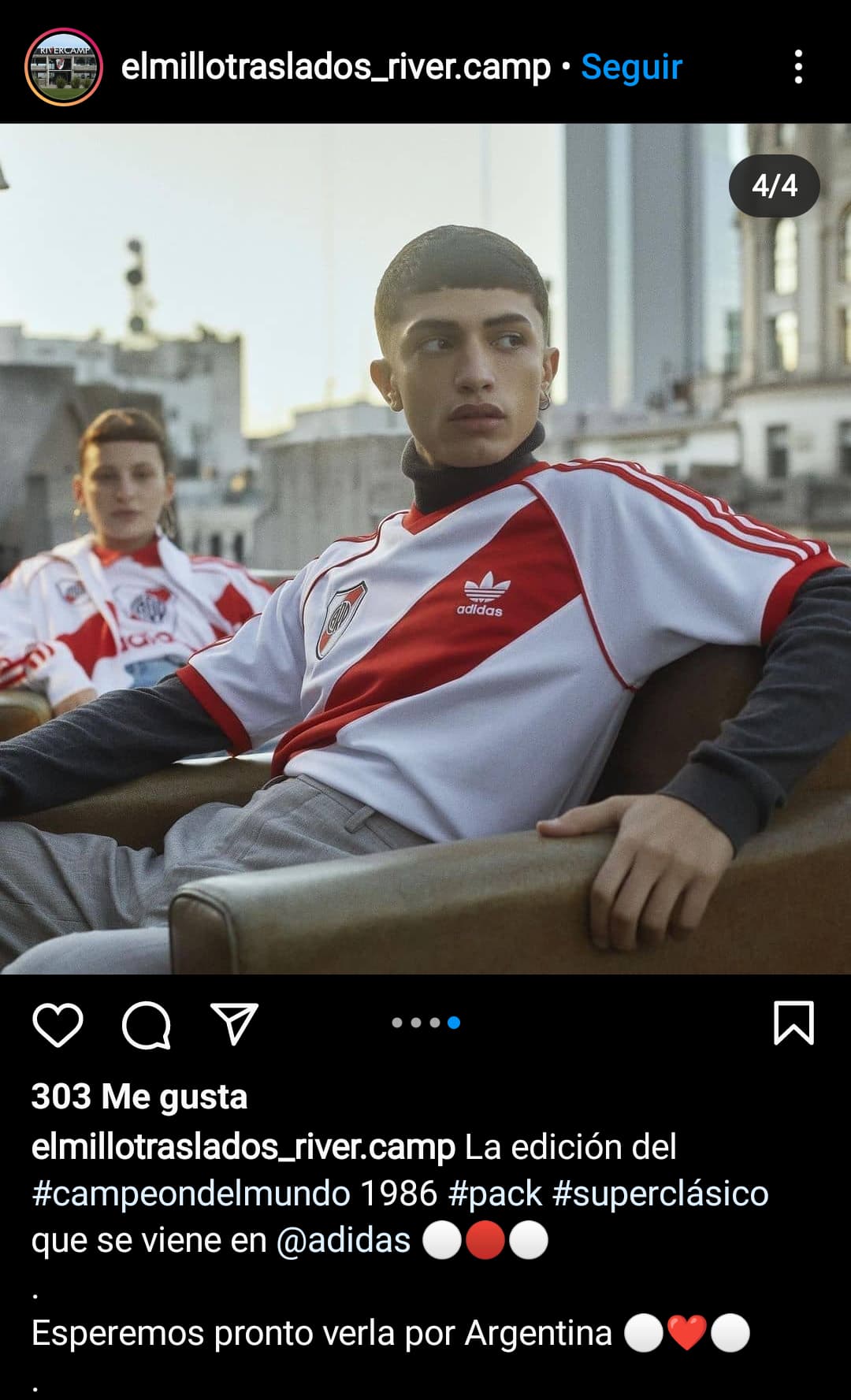Open the #superclásico hashtag
Image resolution: width=851 pixels, height=1400 pixels.
pos(660,1194)
